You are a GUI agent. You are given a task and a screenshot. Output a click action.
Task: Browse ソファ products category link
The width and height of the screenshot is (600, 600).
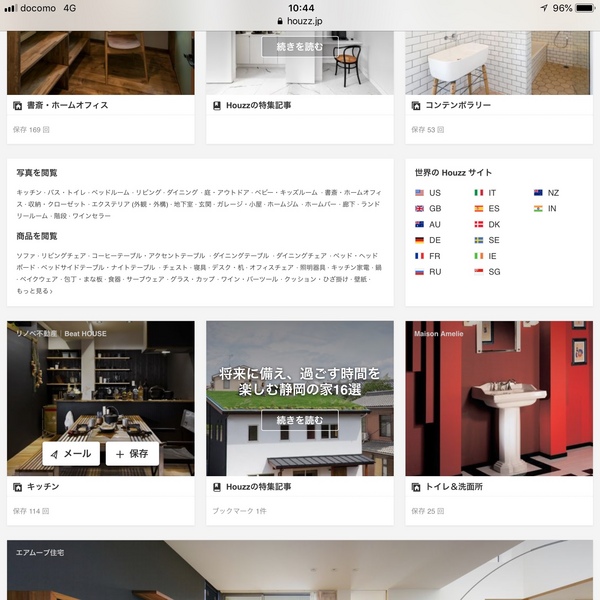click(x=26, y=256)
